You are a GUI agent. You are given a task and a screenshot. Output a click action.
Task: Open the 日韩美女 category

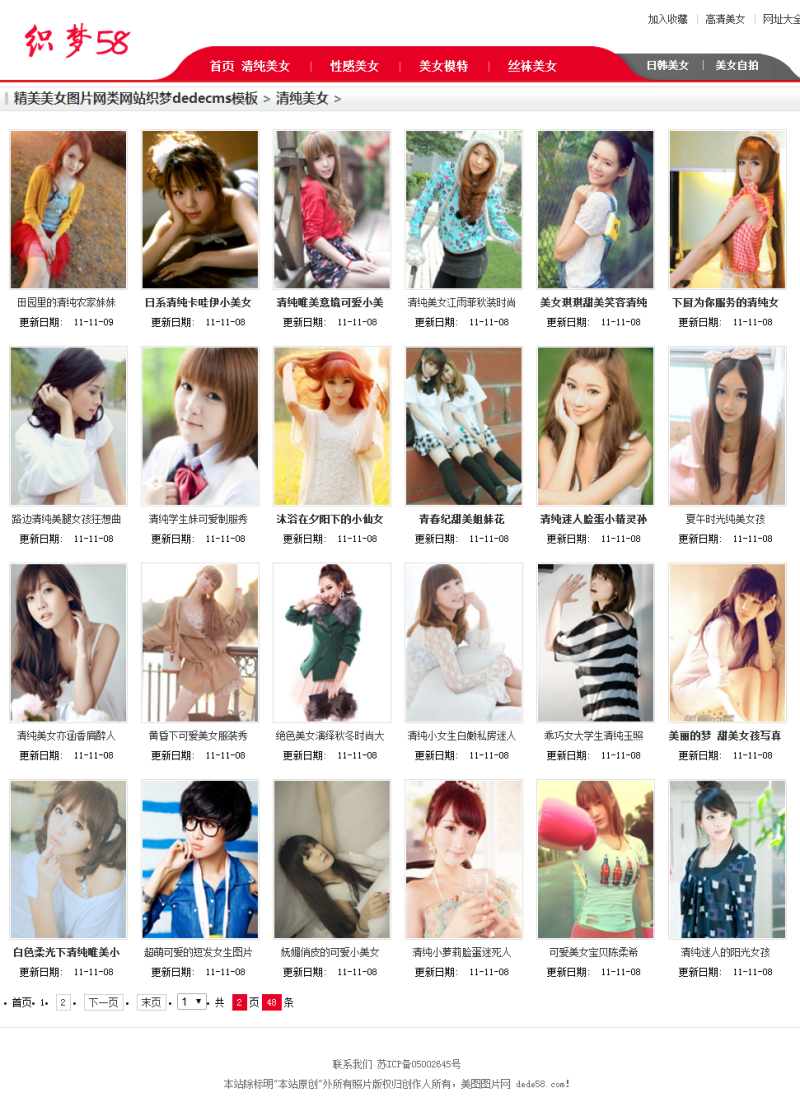667,65
